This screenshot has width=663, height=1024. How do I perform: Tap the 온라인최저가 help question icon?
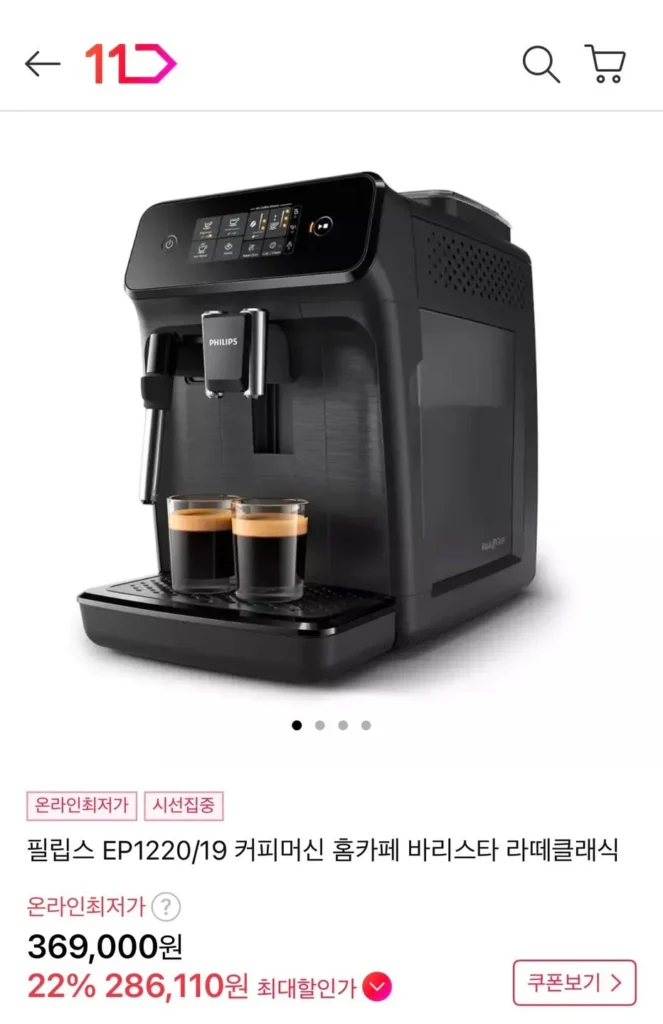coord(167,908)
